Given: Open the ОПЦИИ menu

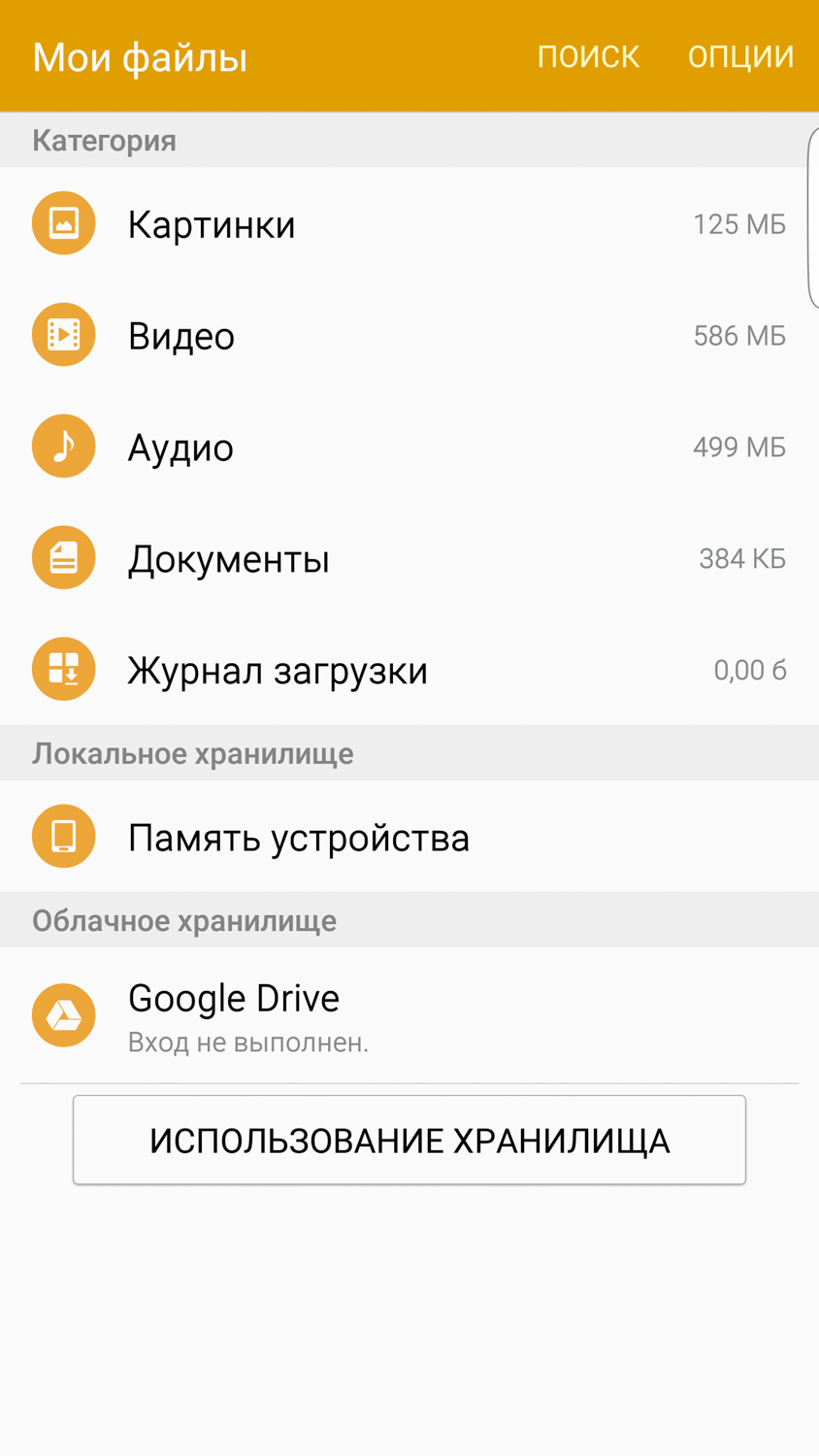Looking at the screenshot, I should coord(740,56).
